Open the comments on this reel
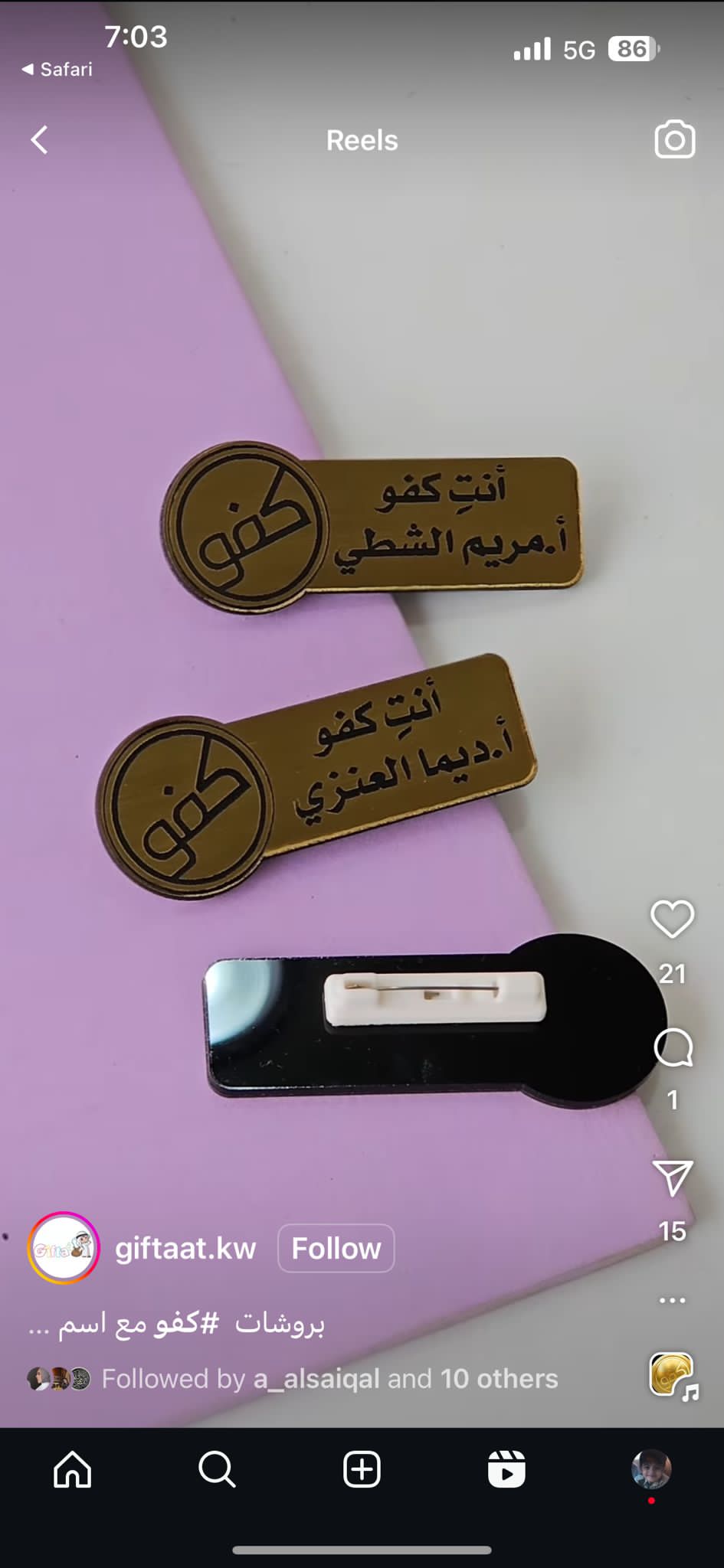724x1568 pixels. [x=673, y=1048]
